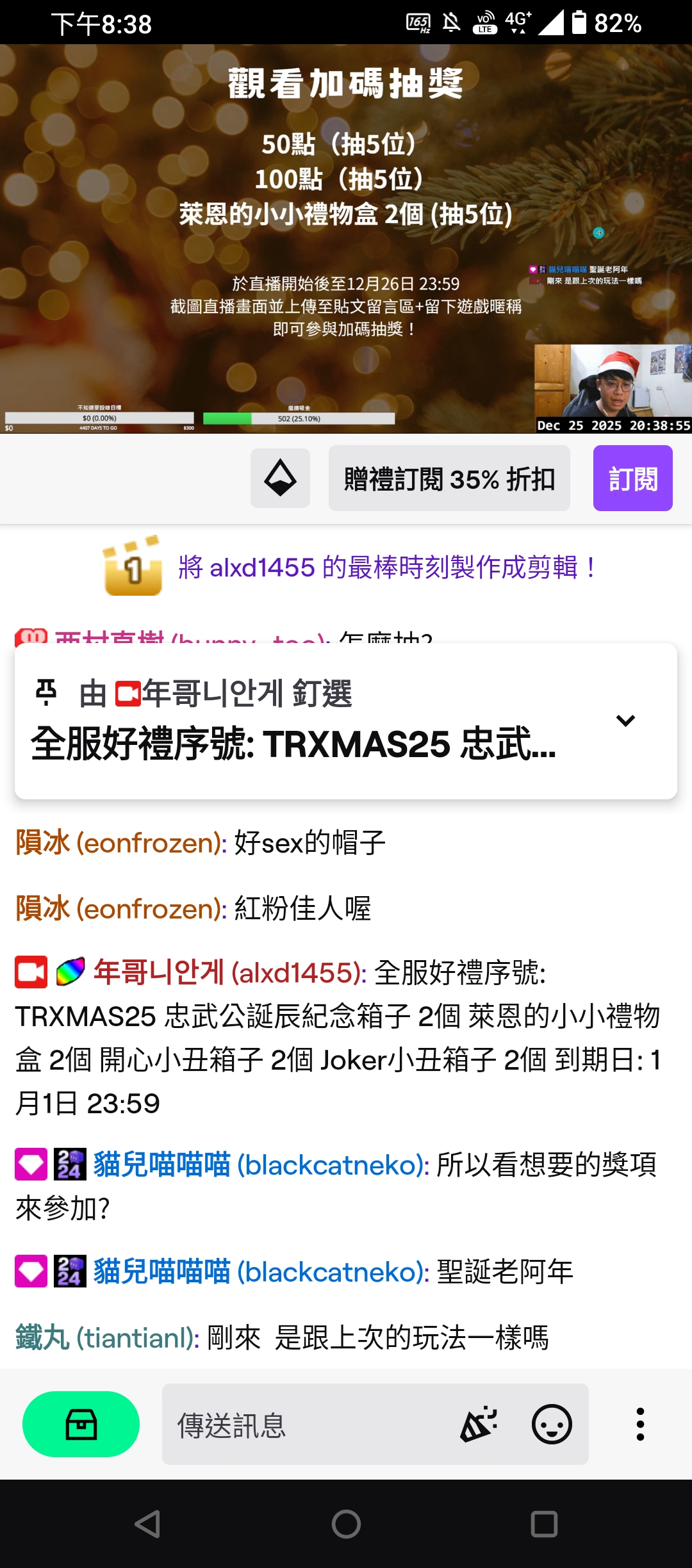Viewport: 692px width, 1568px height.
Task: Subscribe with the purple 訂閱 button
Action: point(632,478)
